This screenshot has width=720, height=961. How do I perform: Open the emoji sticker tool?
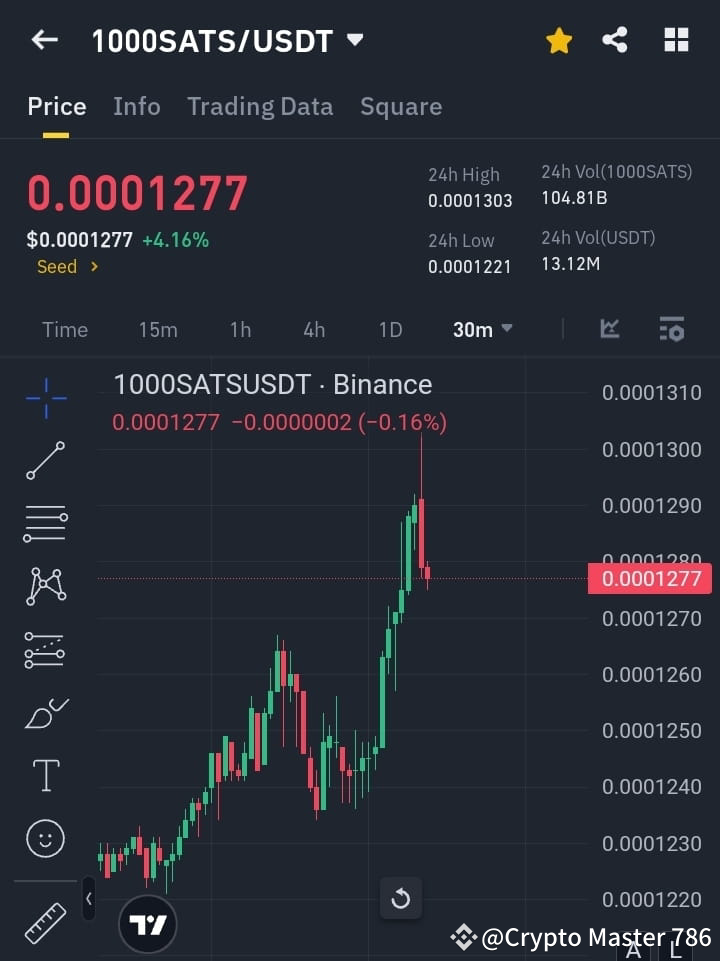tap(45, 839)
